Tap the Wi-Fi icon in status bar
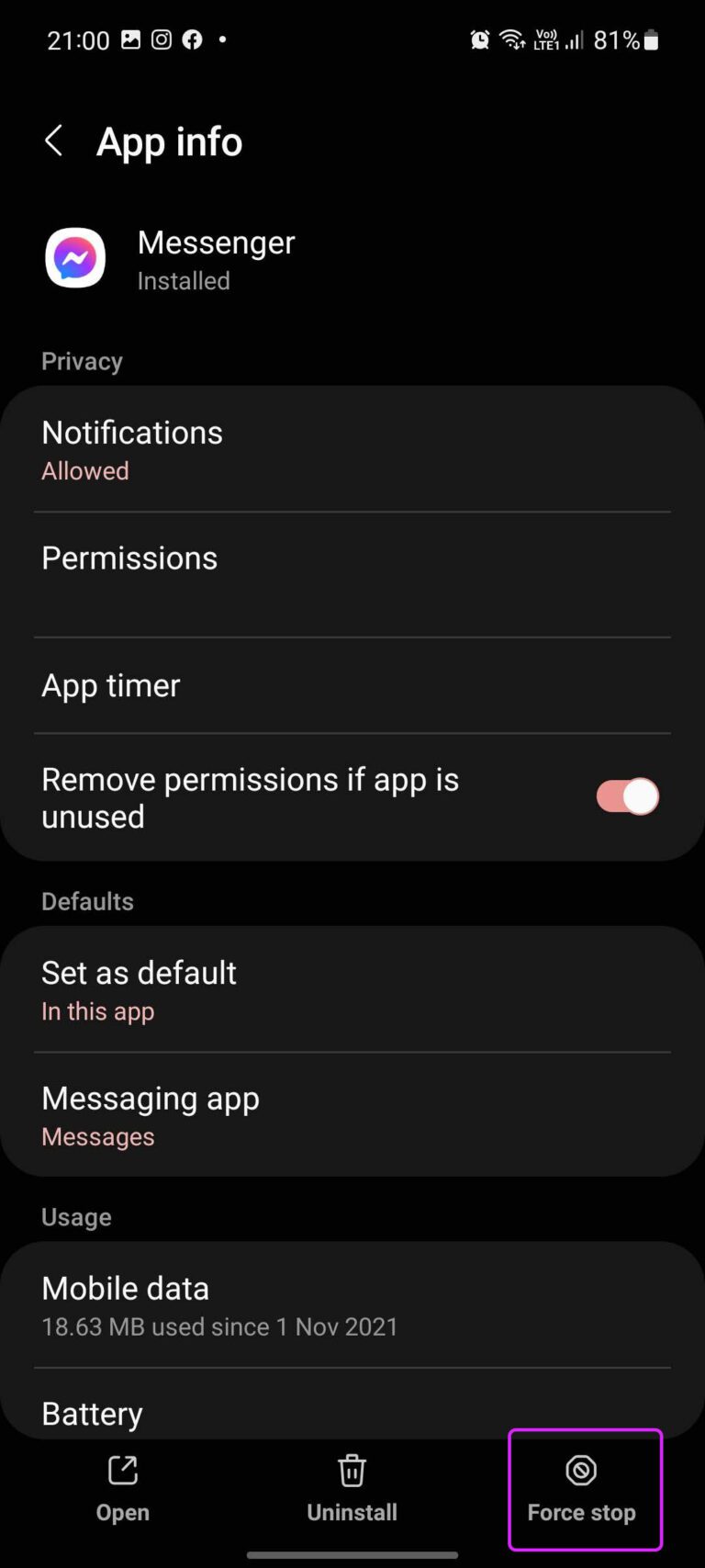Image resolution: width=705 pixels, height=1568 pixels. point(510,39)
